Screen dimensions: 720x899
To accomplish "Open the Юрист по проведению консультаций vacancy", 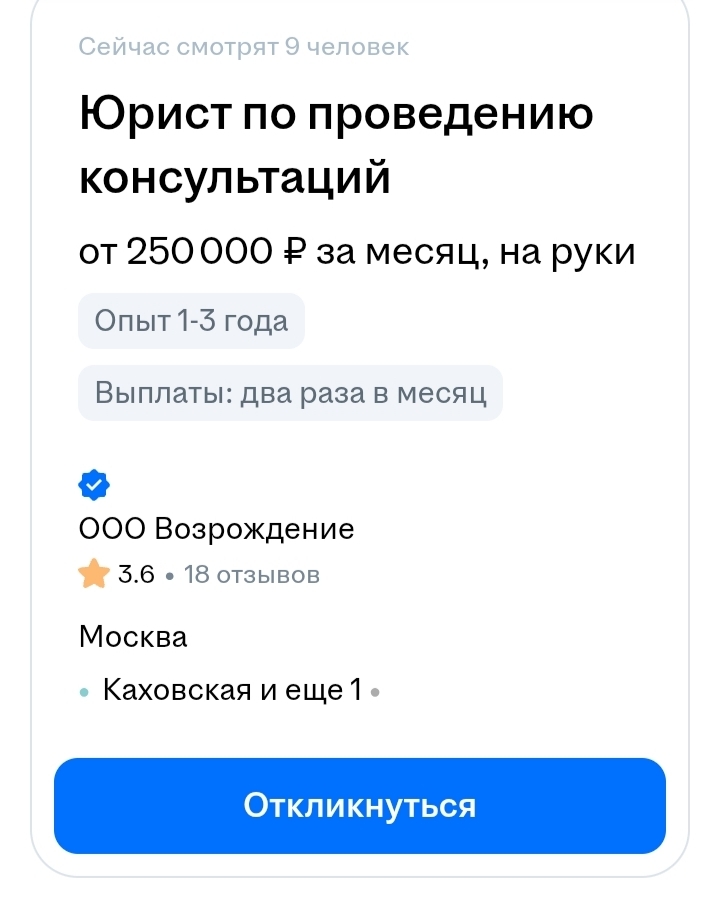I will click(x=336, y=147).
